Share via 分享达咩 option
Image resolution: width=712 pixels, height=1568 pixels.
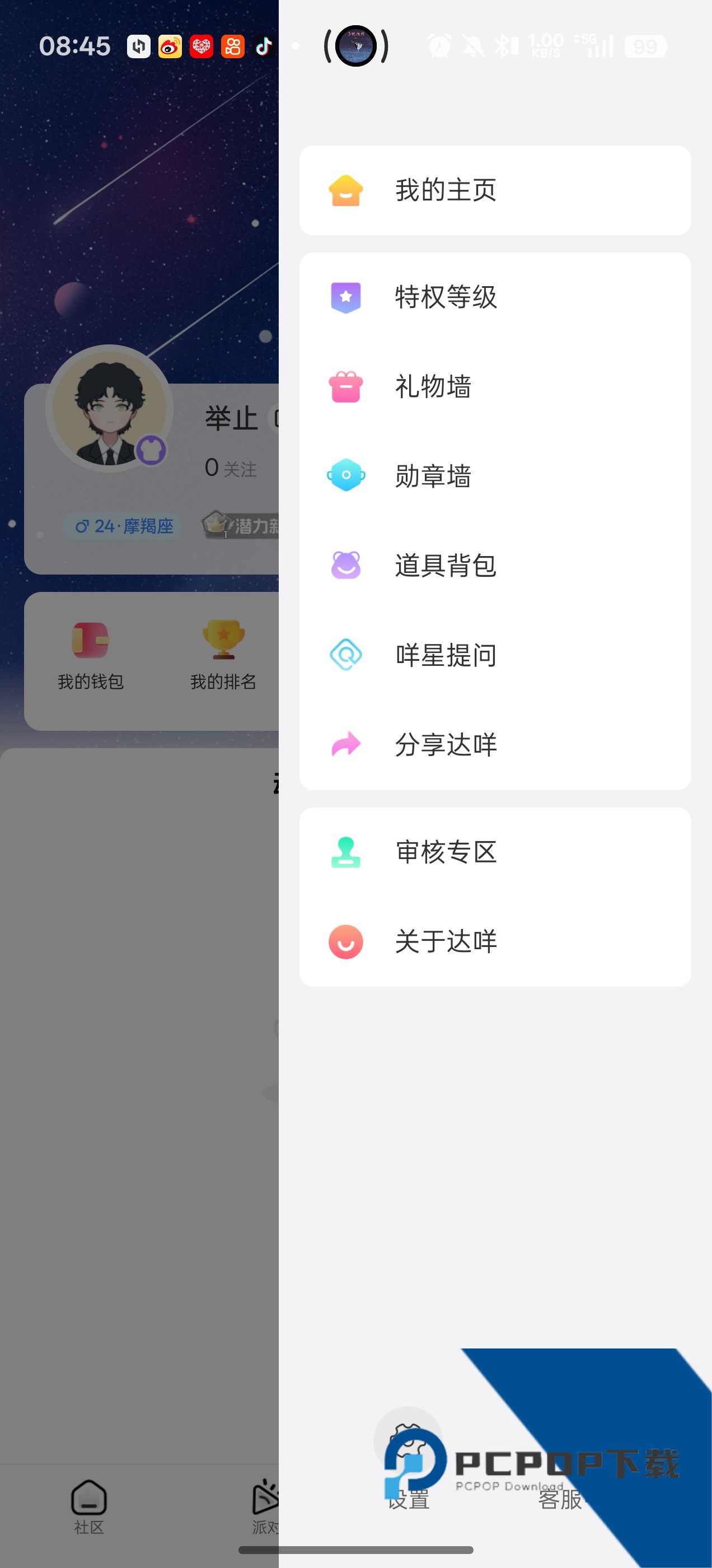[x=446, y=744]
